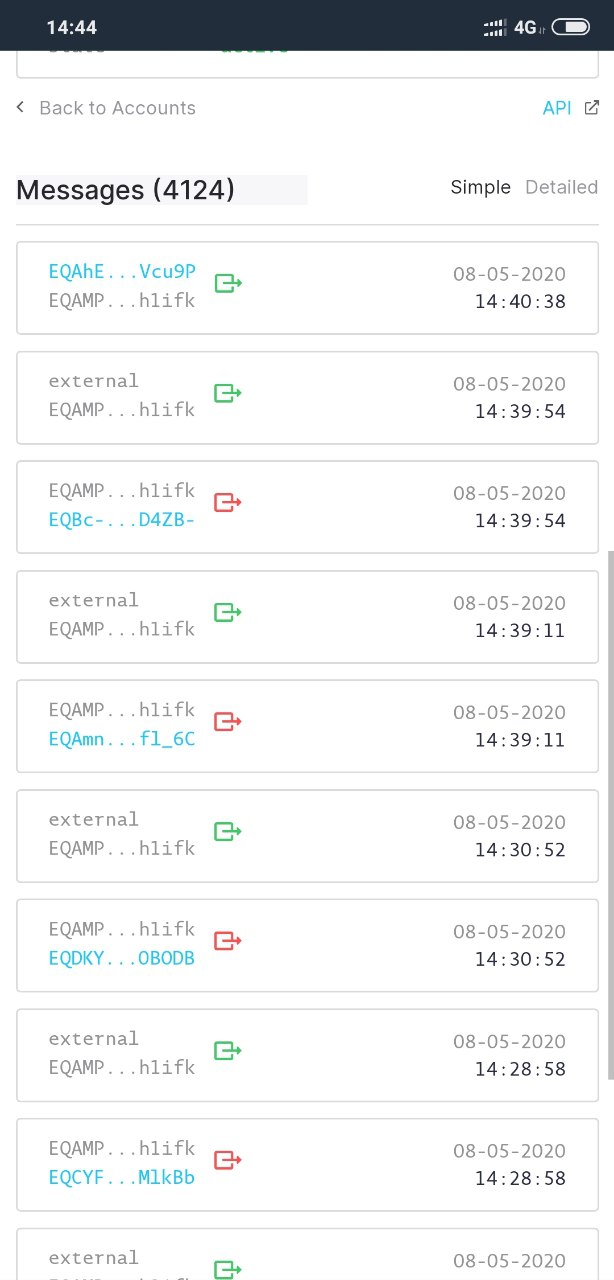614x1280 pixels.
Task: Open the API external link
Action: tap(570, 108)
